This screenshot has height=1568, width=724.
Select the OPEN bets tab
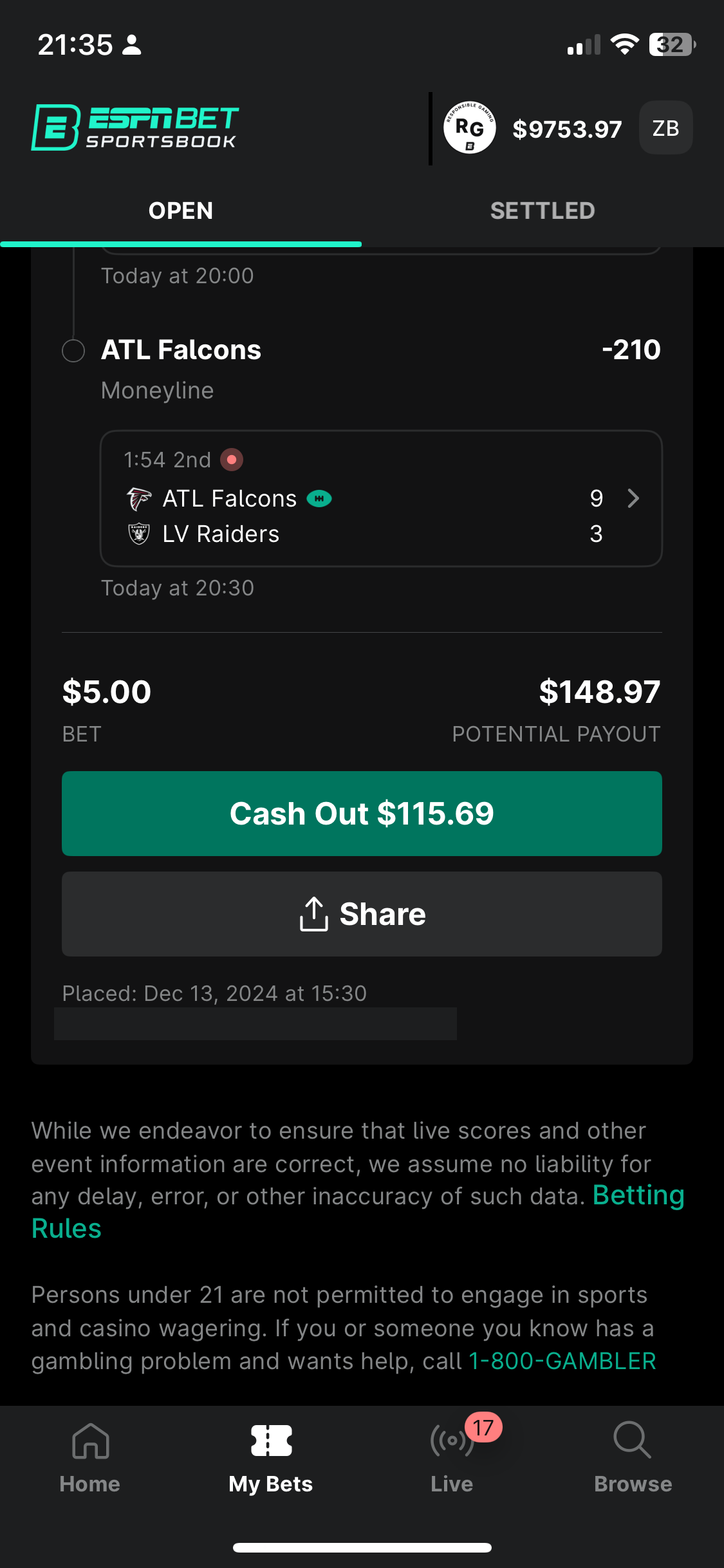click(181, 211)
